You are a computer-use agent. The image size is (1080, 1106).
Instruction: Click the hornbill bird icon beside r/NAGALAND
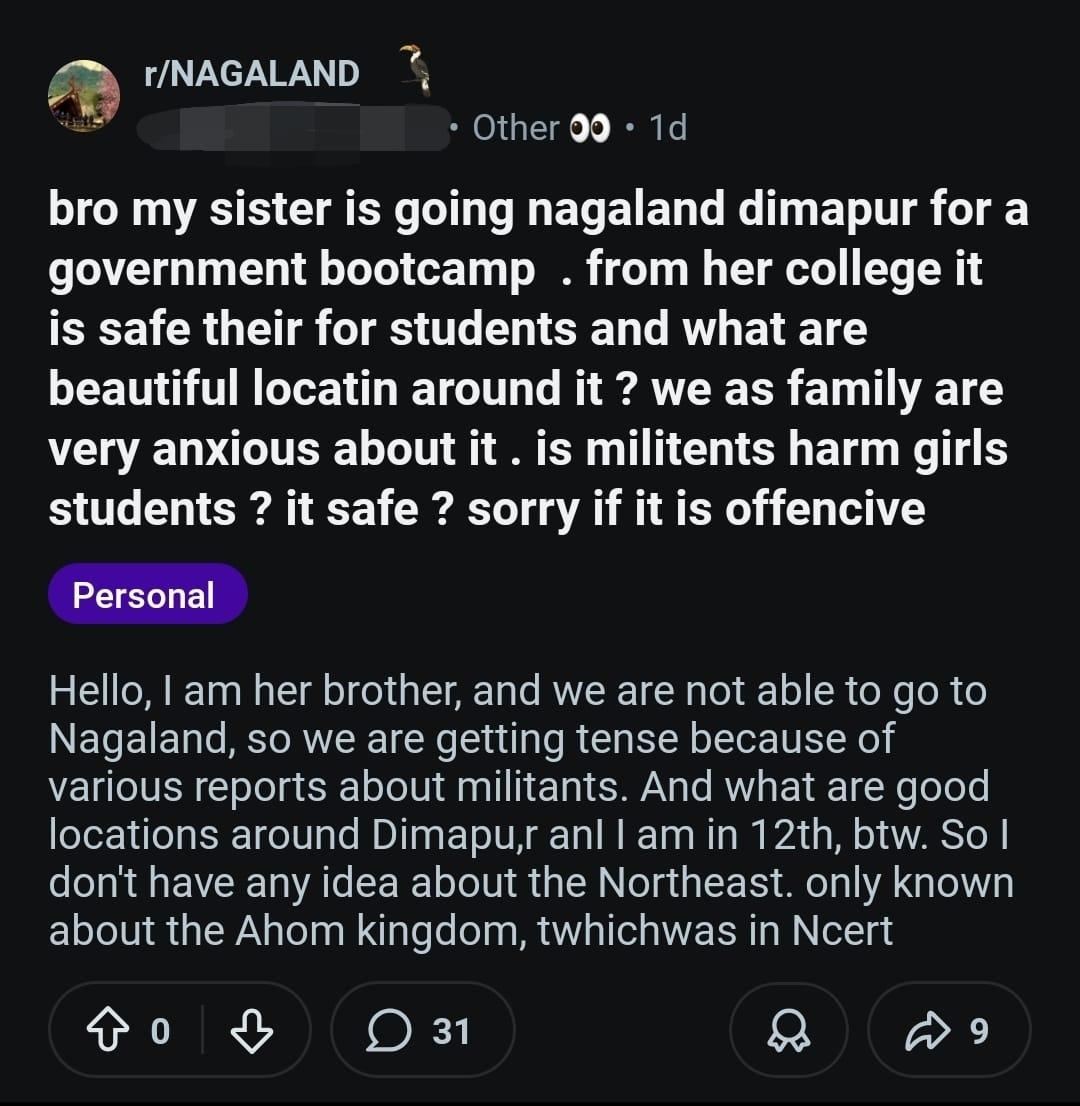tap(416, 70)
